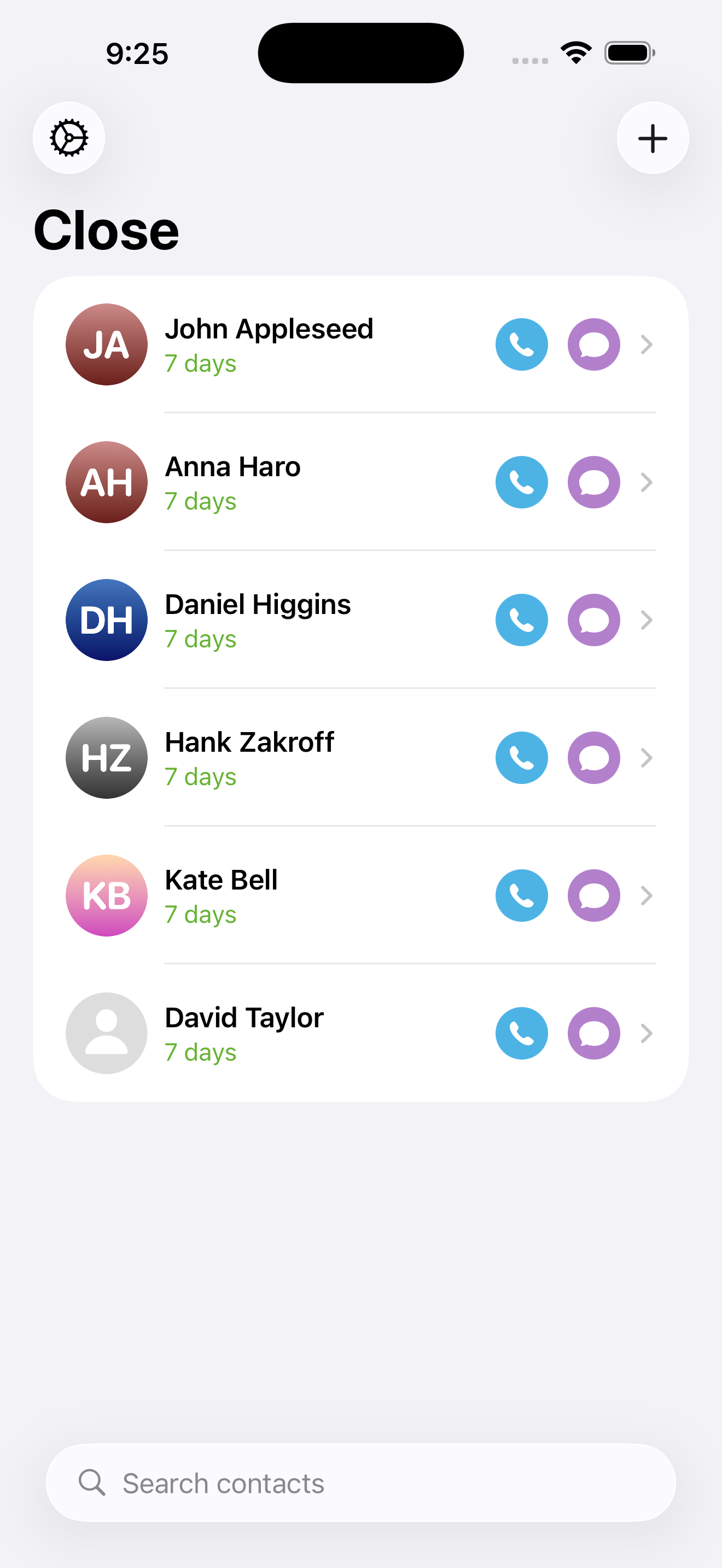Select Hank Zakroff's HZ avatar
The height and width of the screenshot is (1568, 722).
click(x=106, y=758)
